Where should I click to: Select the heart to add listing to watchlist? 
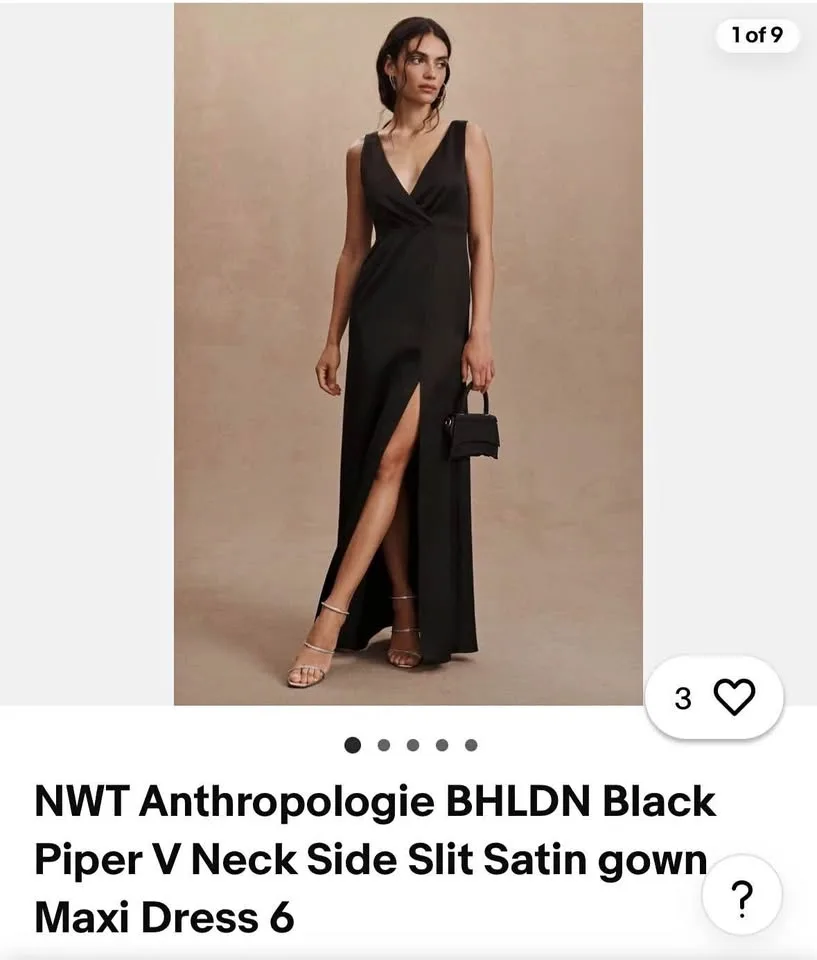coord(733,699)
